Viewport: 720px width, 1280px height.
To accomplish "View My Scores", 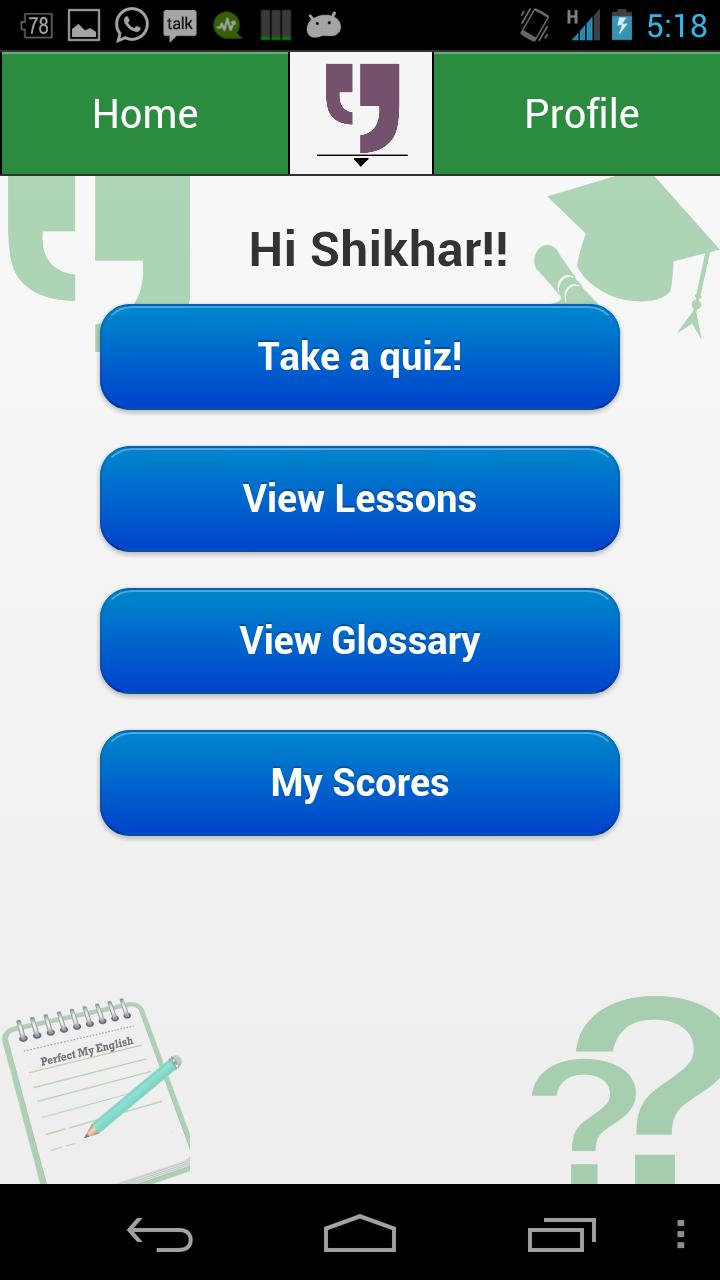I will click(360, 783).
